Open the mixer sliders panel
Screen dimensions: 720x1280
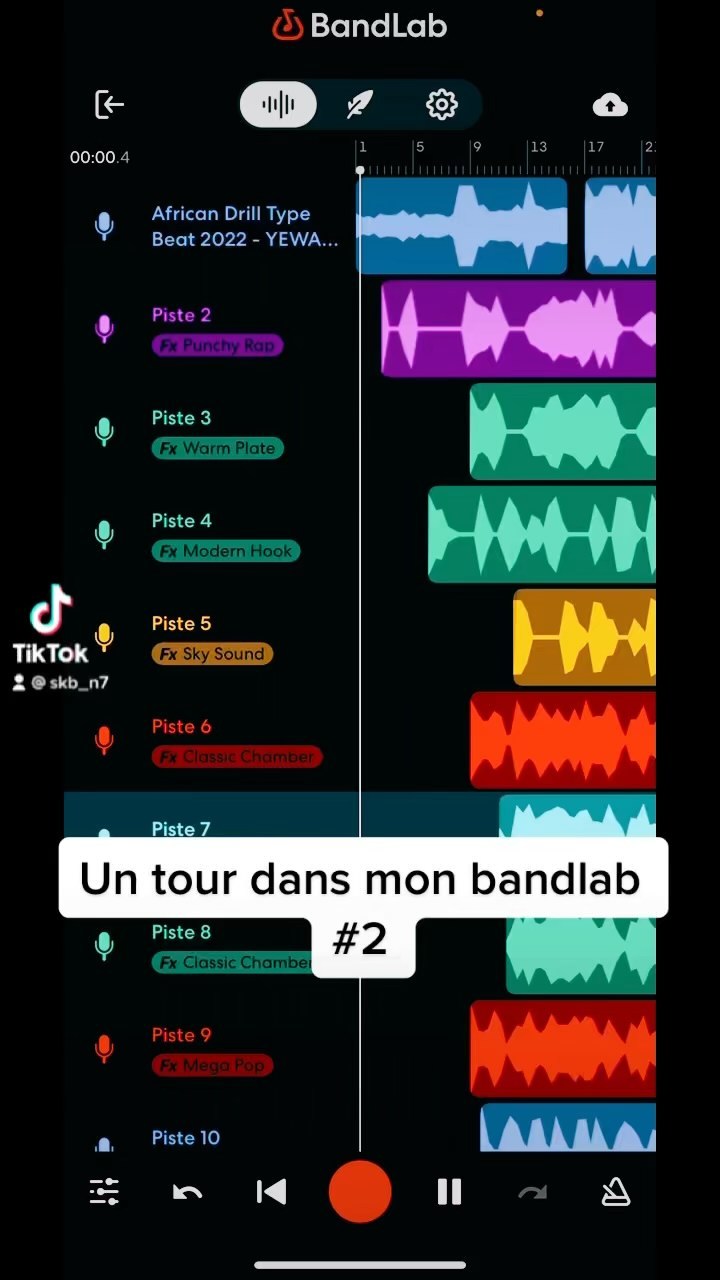click(x=104, y=1191)
